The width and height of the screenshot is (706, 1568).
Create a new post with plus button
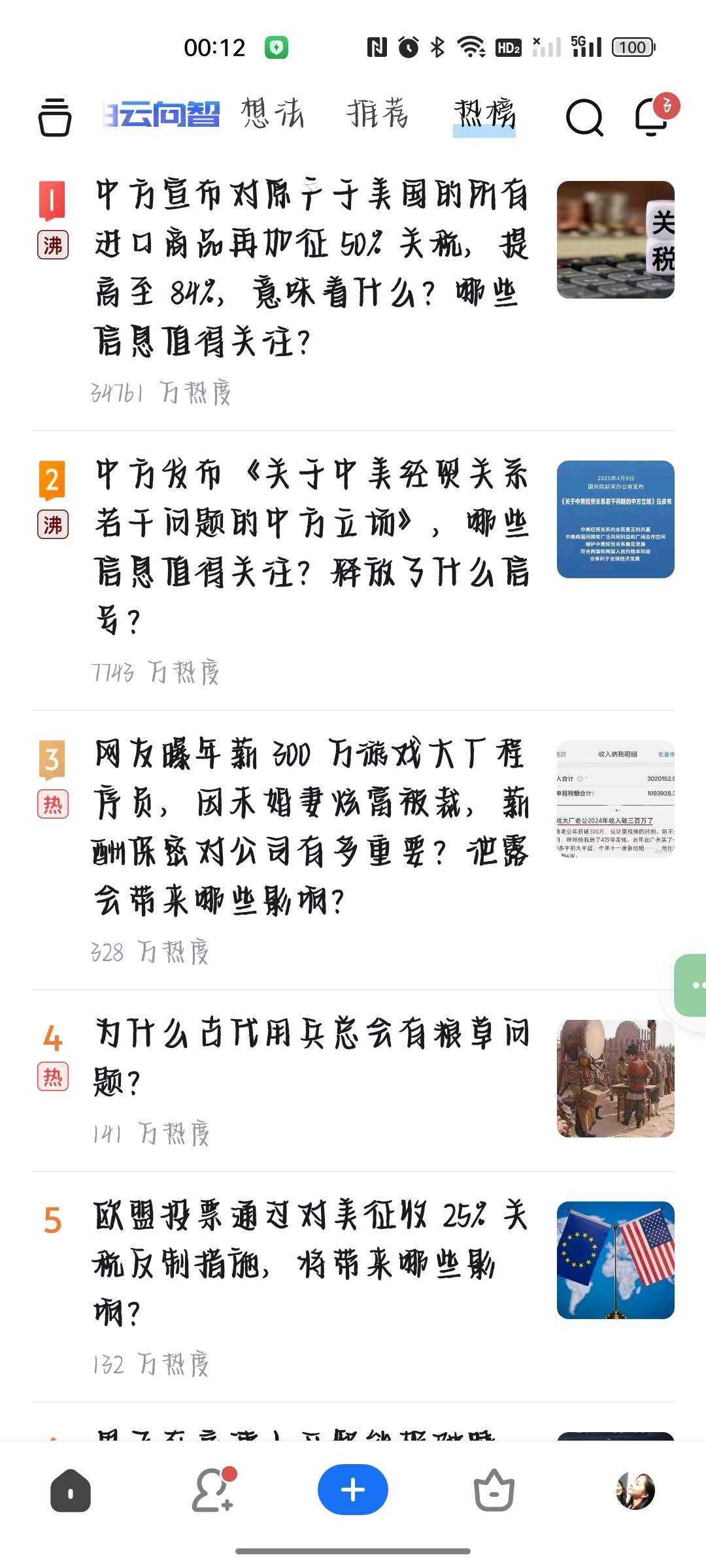[x=353, y=1490]
